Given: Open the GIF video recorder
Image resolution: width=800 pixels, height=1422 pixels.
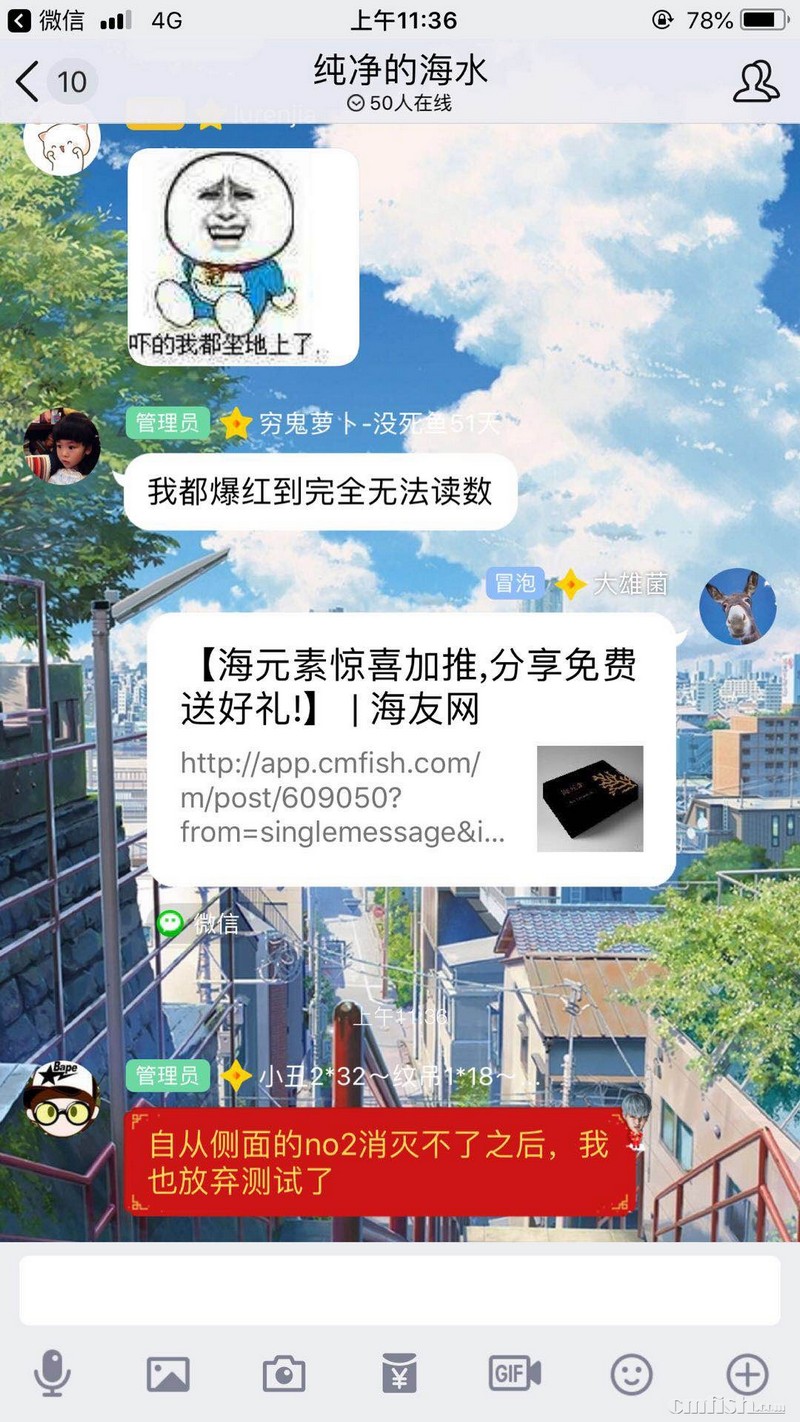Looking at the screenshot, I should (x=515, y=1373).
